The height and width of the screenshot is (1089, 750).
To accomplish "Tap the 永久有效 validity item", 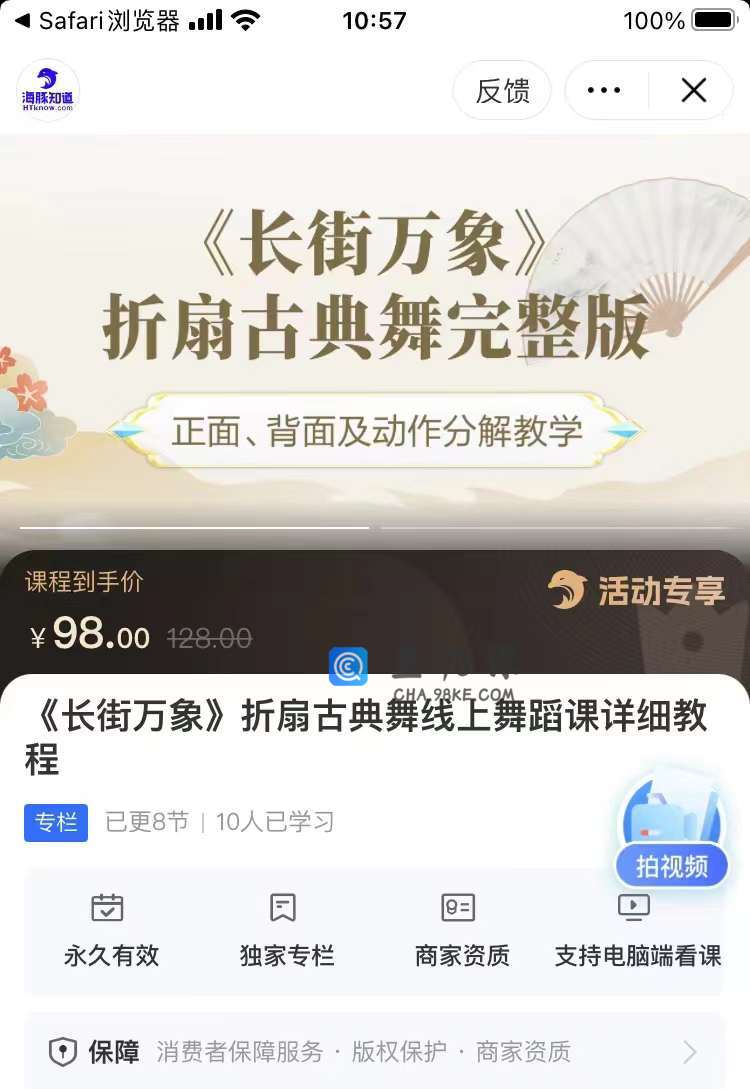I will coord(111,931).
